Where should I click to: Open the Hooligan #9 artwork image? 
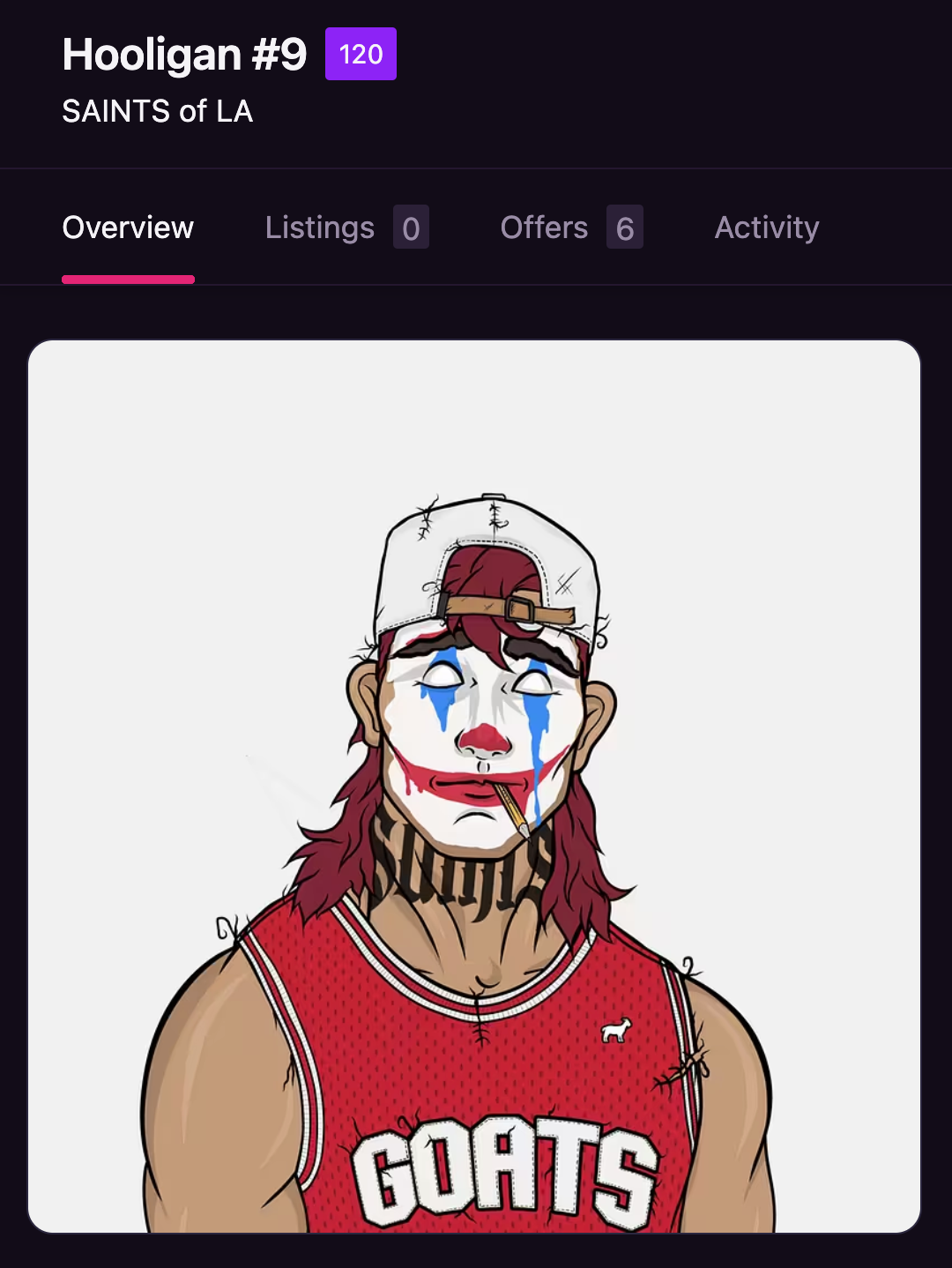474,785
